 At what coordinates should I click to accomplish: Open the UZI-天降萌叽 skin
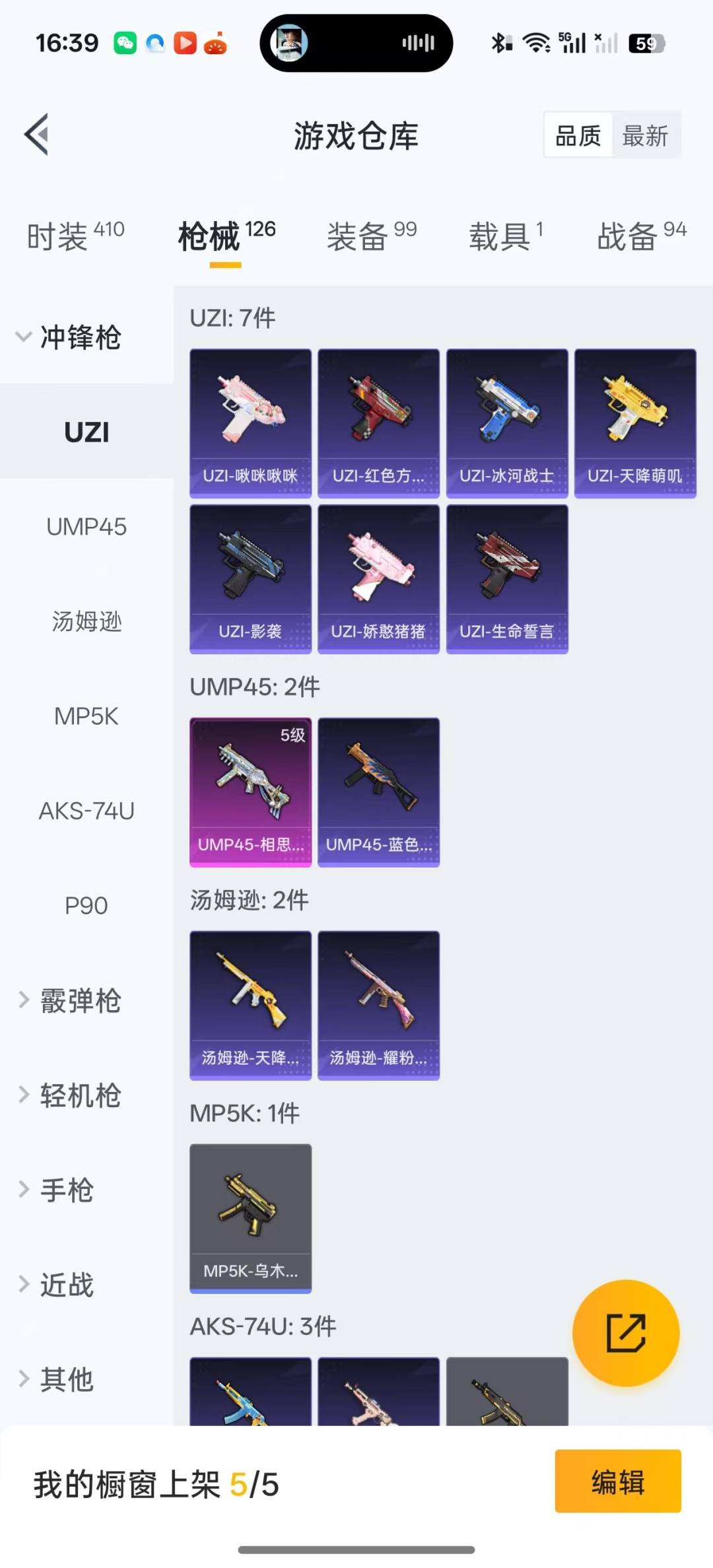635,423
